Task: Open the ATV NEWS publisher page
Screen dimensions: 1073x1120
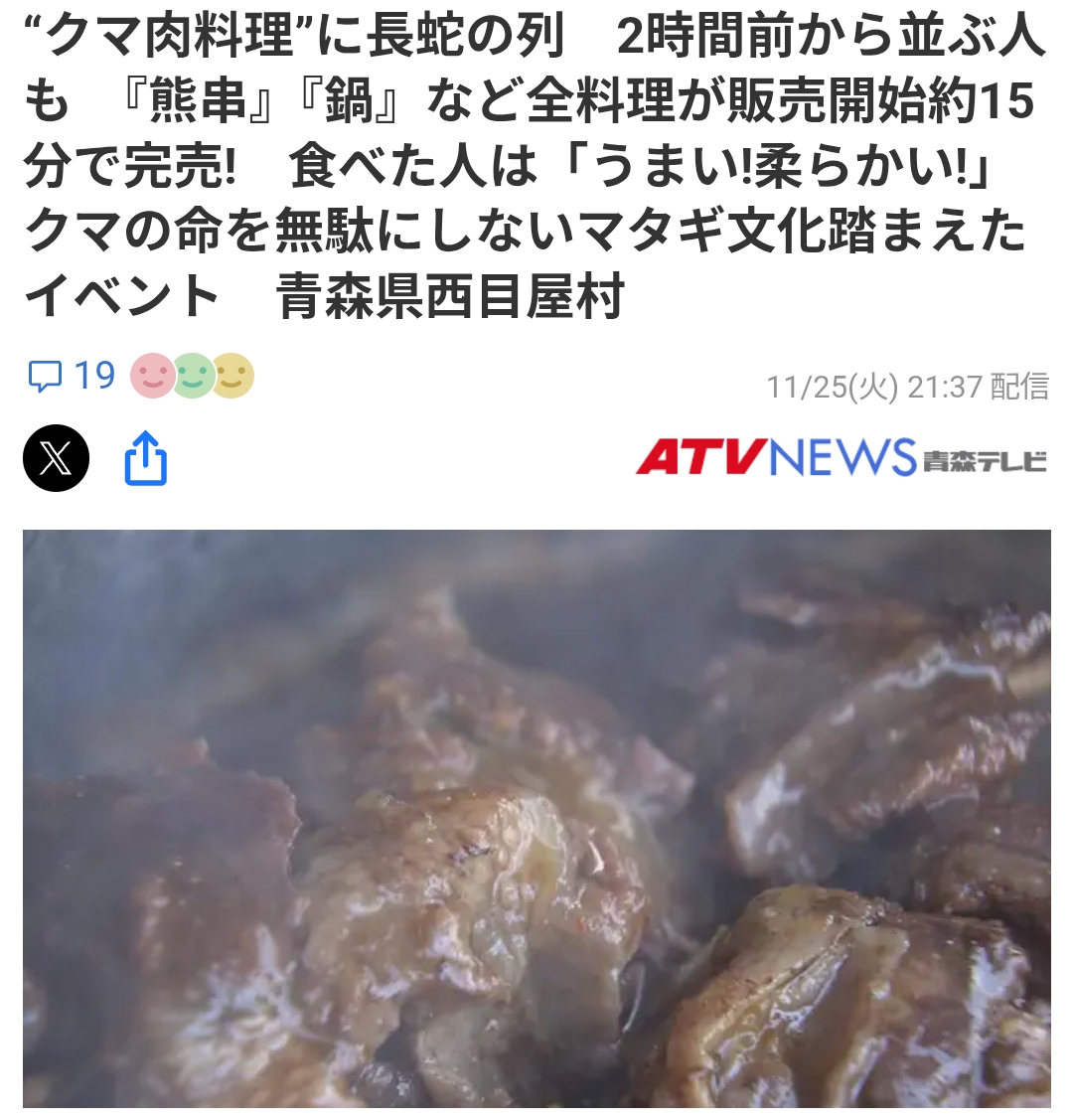Action: pyautogui.click(x=841, y=458)
